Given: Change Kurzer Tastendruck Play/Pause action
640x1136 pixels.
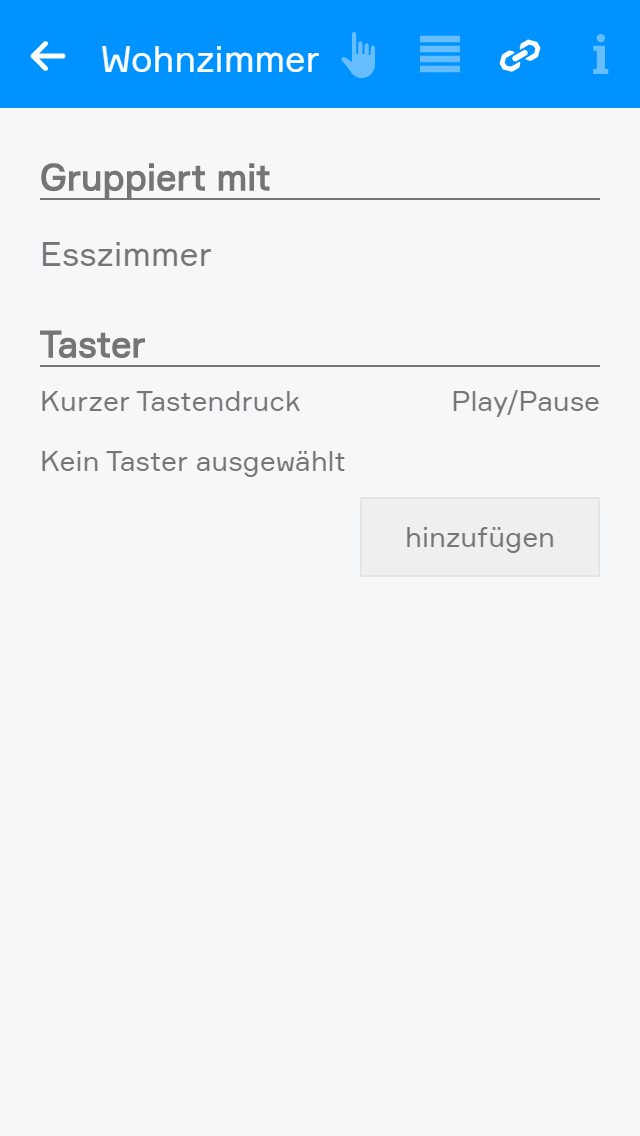Looking at the screenshot, I should pos(320,401).
